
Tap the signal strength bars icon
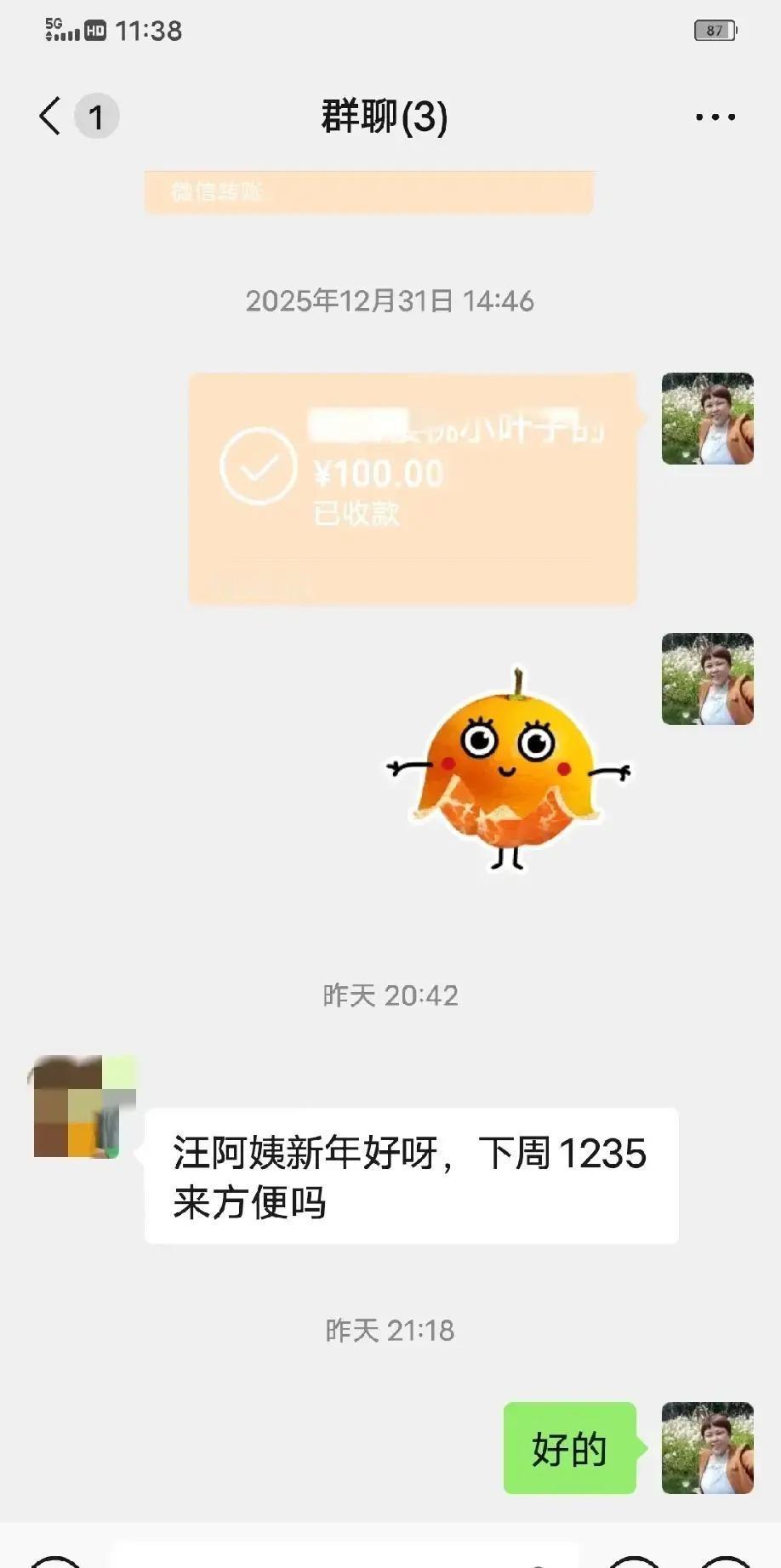tap(66, 36)
